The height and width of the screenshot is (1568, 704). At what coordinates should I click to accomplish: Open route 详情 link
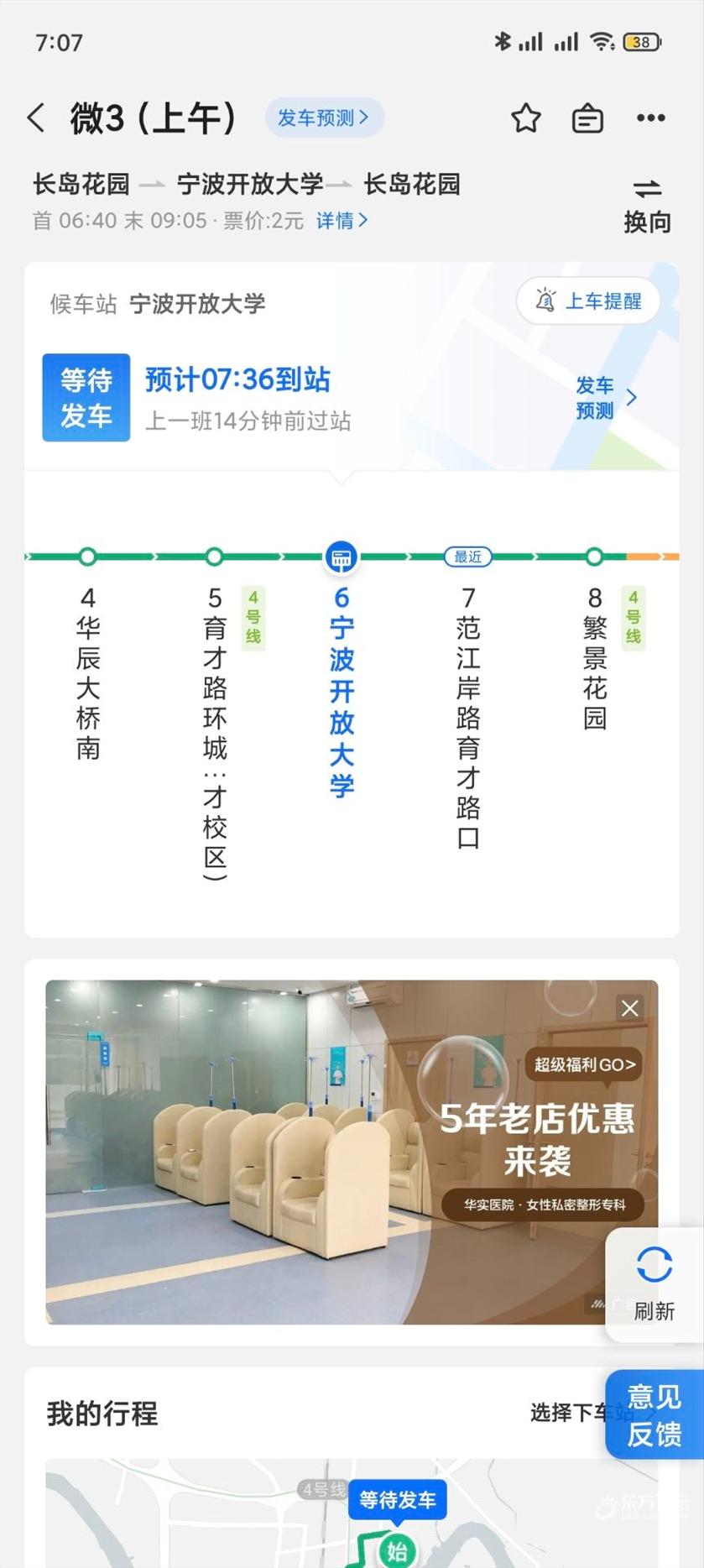[342, 221]
